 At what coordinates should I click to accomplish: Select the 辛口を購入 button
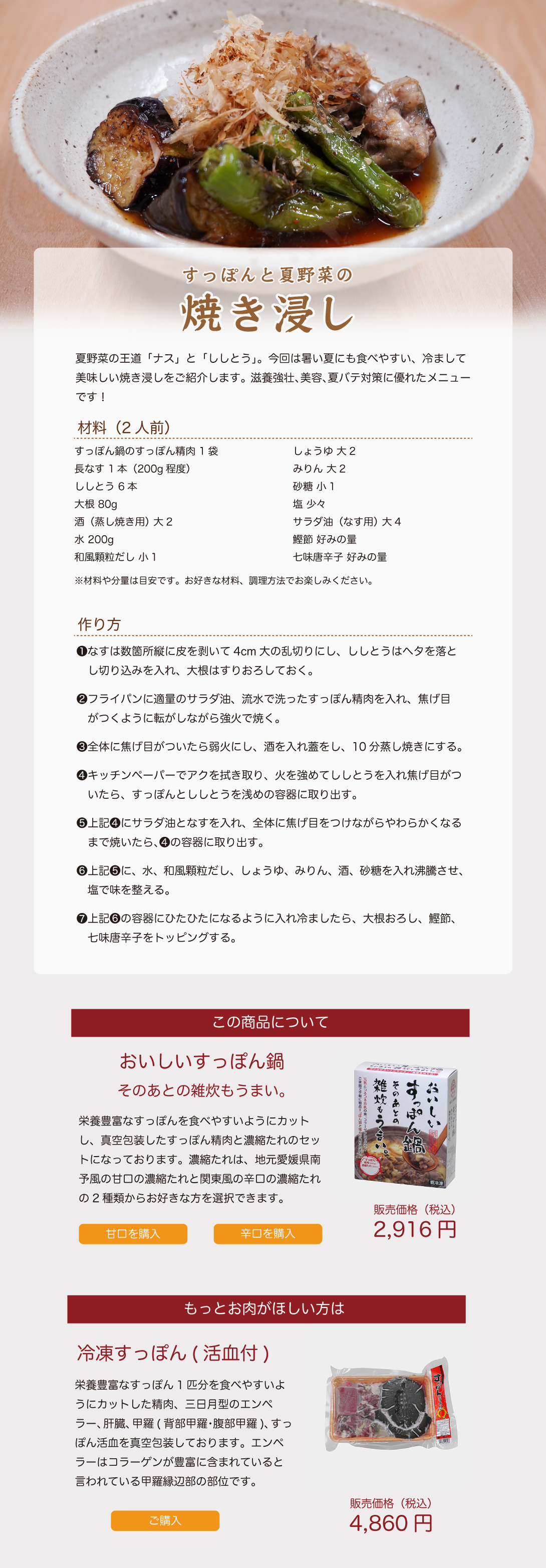[x=268, y=1233]
